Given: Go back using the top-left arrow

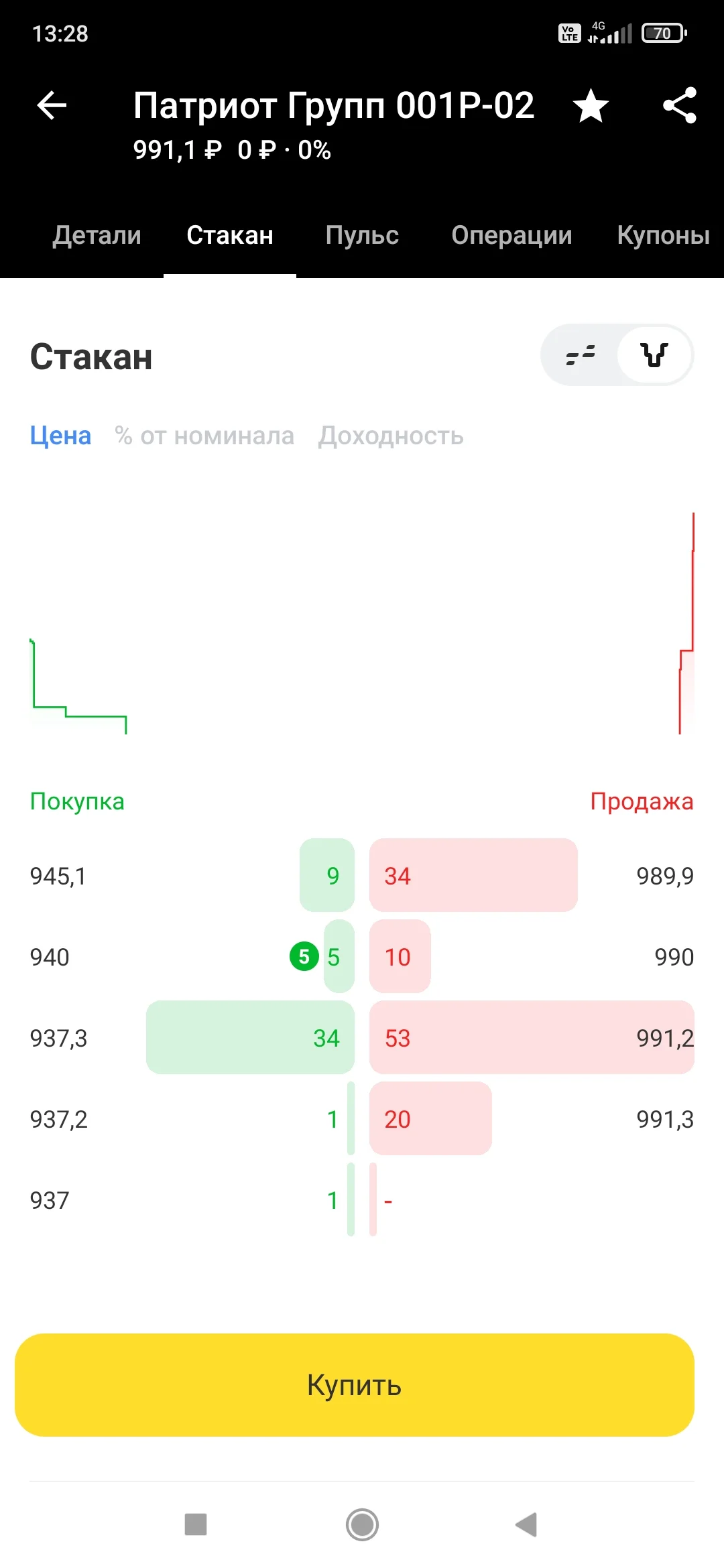Looking at the screenshot, I should 52,105.
